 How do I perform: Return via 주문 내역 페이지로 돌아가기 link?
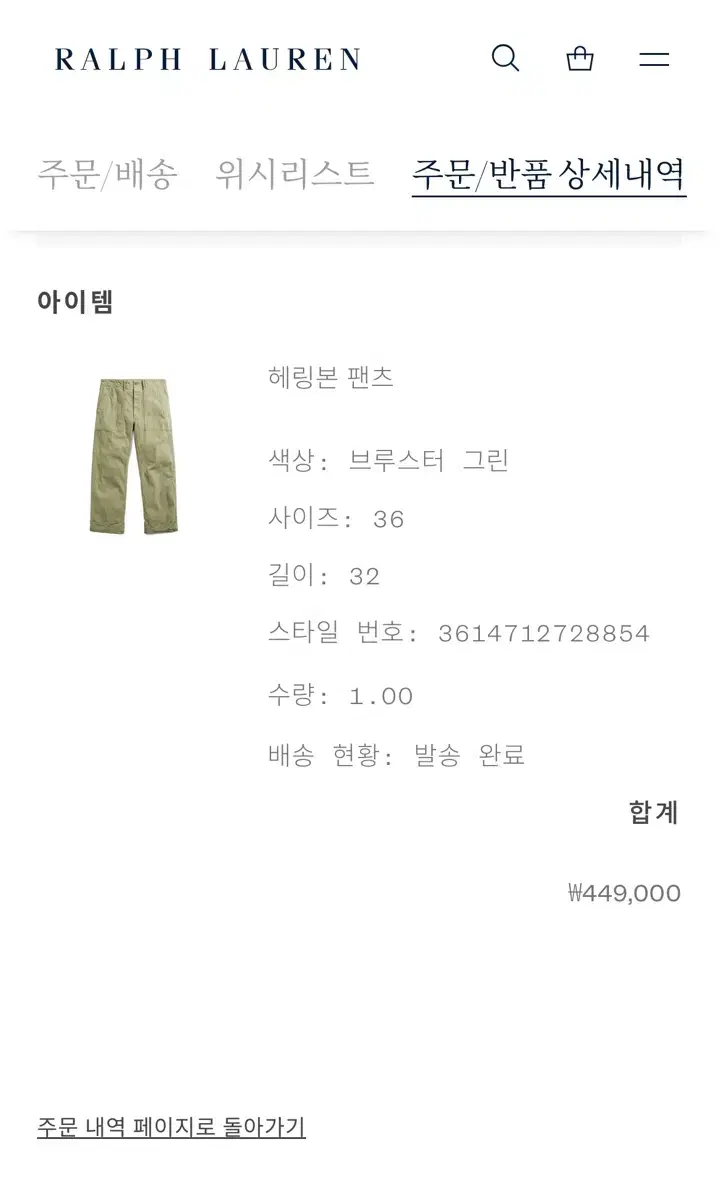point(171,1127)
